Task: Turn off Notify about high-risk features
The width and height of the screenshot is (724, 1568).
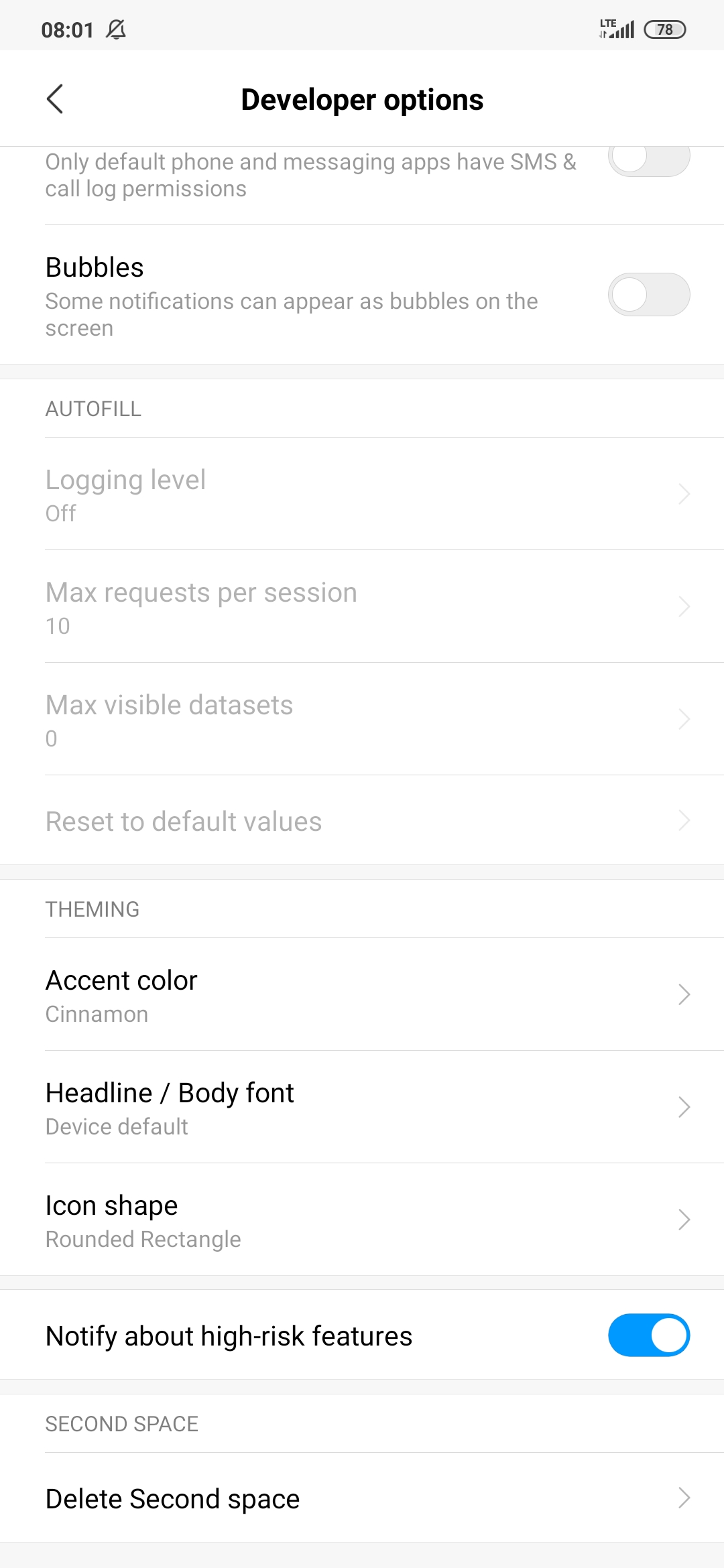Action: [648, 1335]
